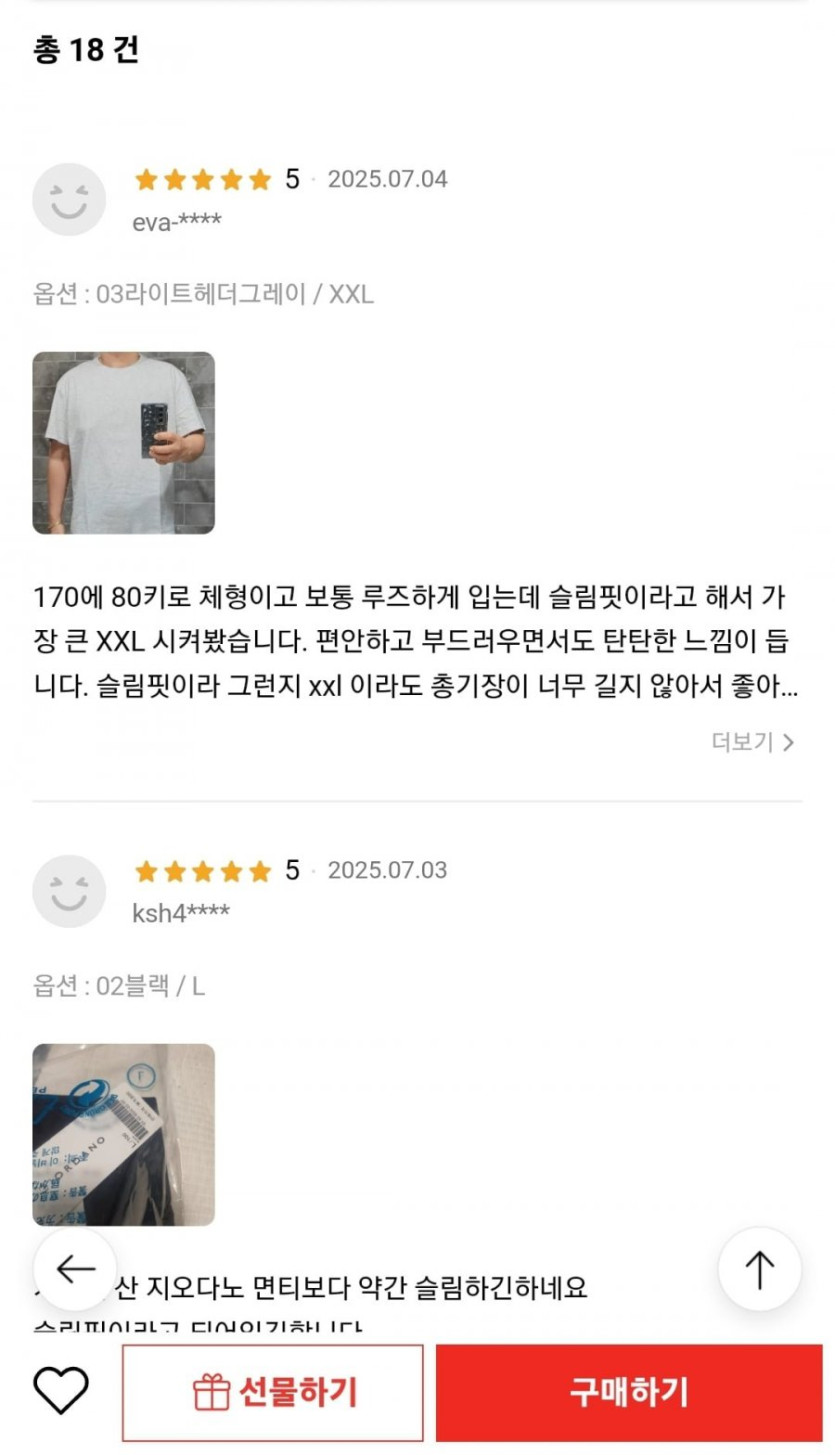Tap 구매하기 to buy the product

[x=628, y=1392]
